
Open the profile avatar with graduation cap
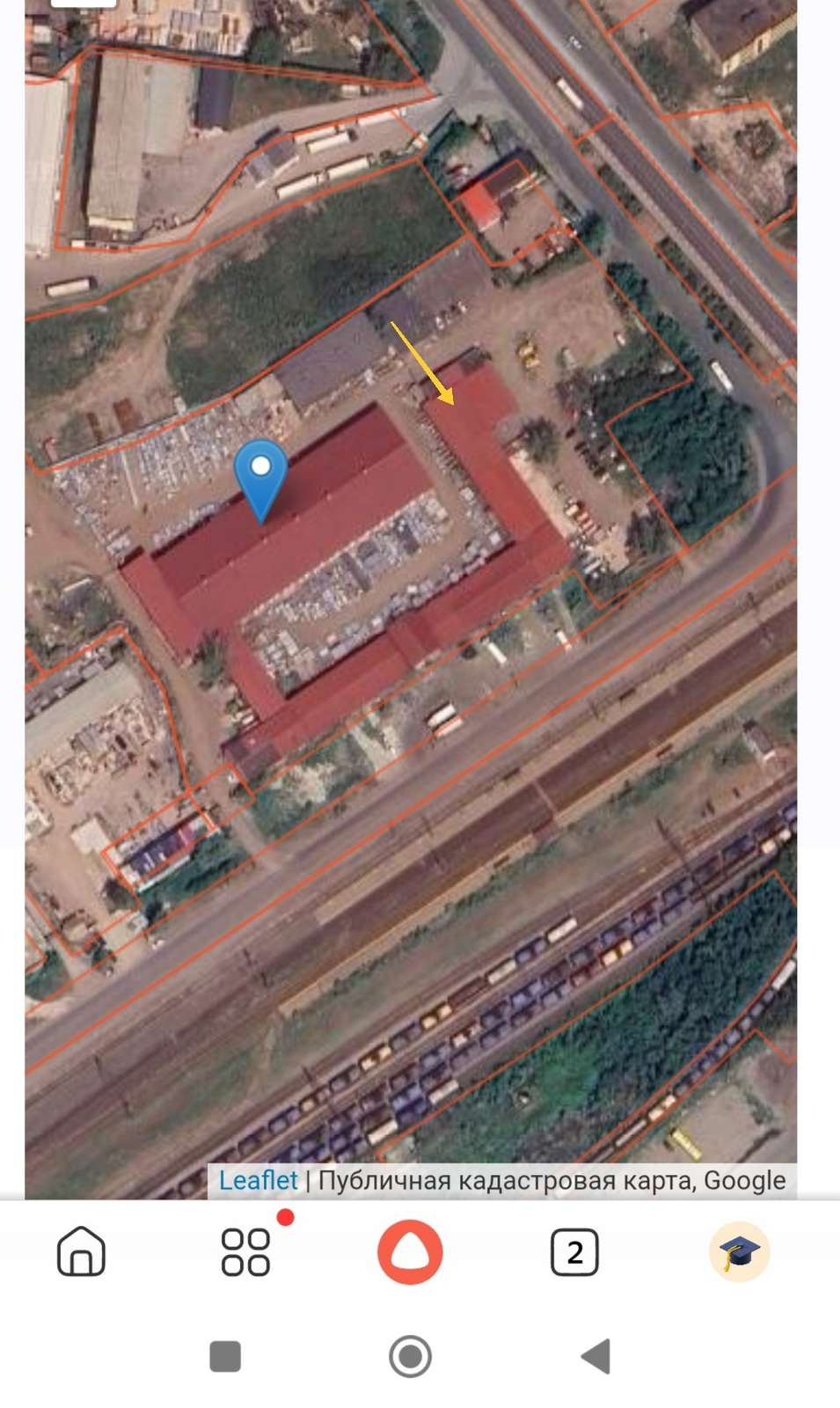pos(739,1251)
